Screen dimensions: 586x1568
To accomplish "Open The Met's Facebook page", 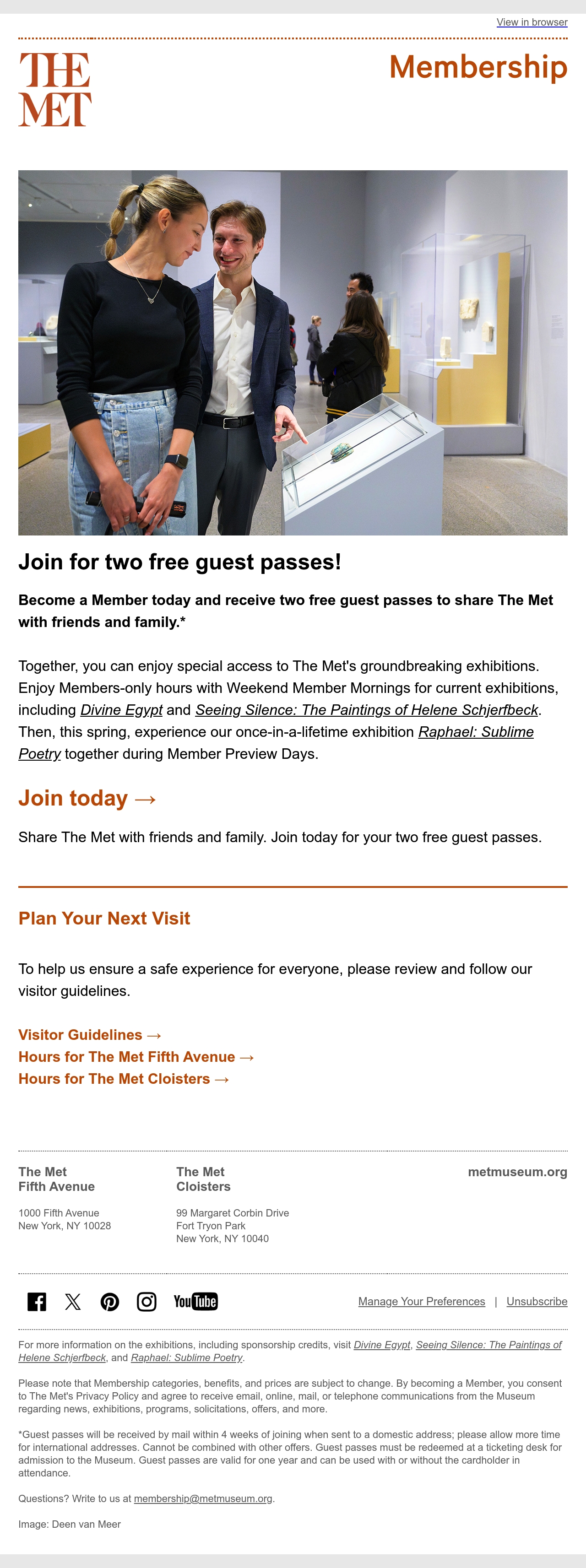I will tap(37, 1301).
